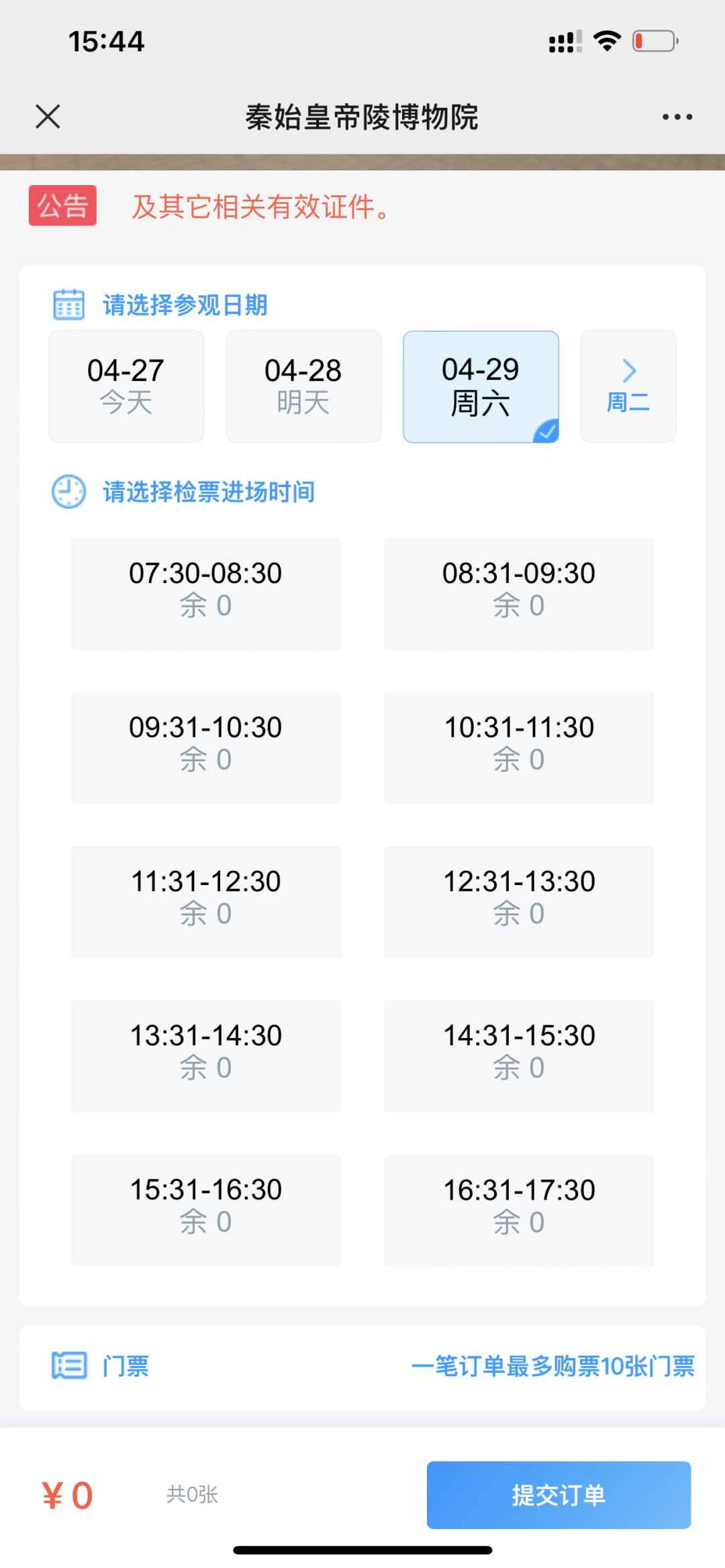Choose the 09:31-10:30 entry slot
Viewport: 725px width, 1568px height.
205,748
